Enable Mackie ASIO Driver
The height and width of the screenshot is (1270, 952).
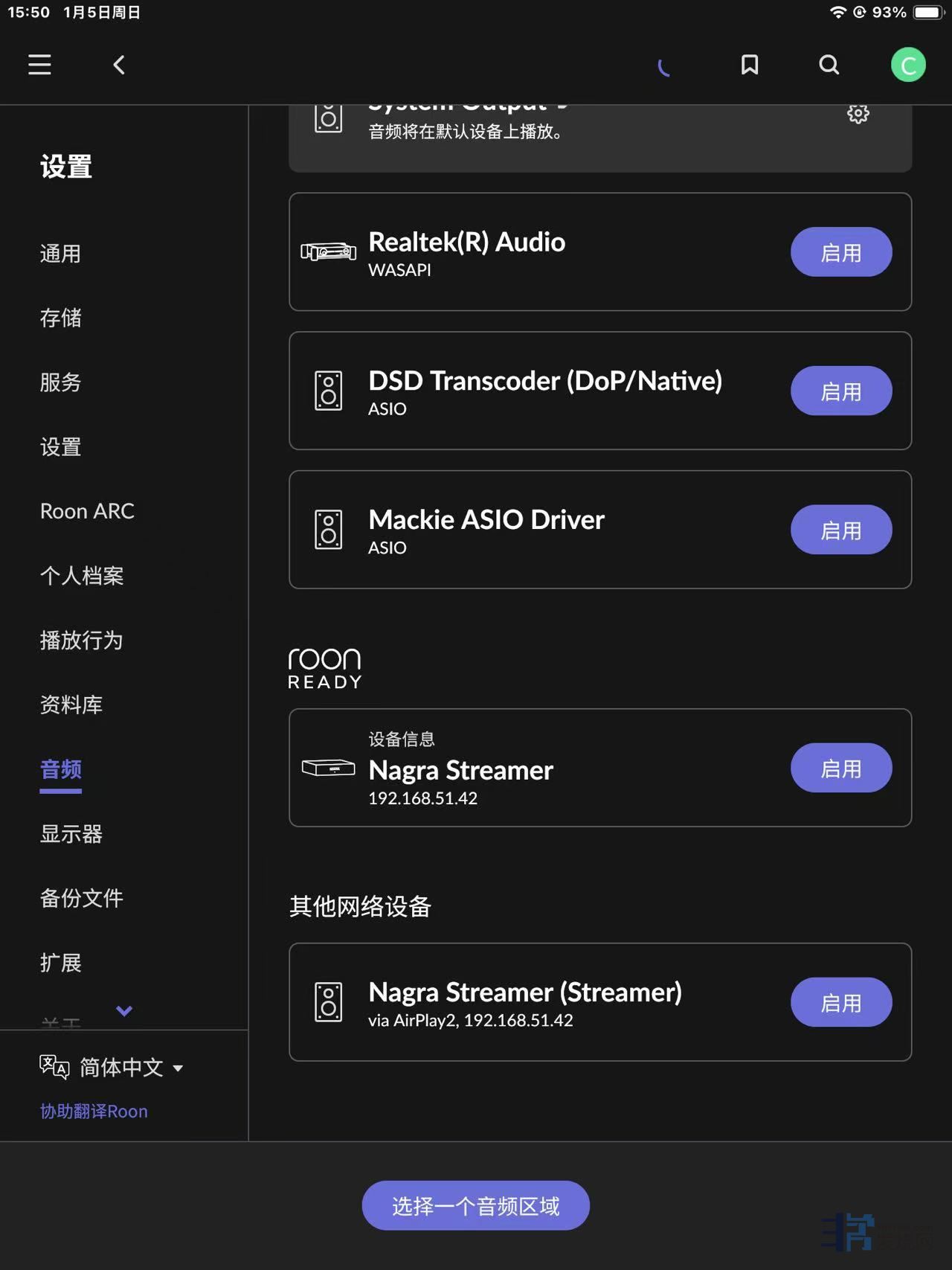[x=840, y=530]
